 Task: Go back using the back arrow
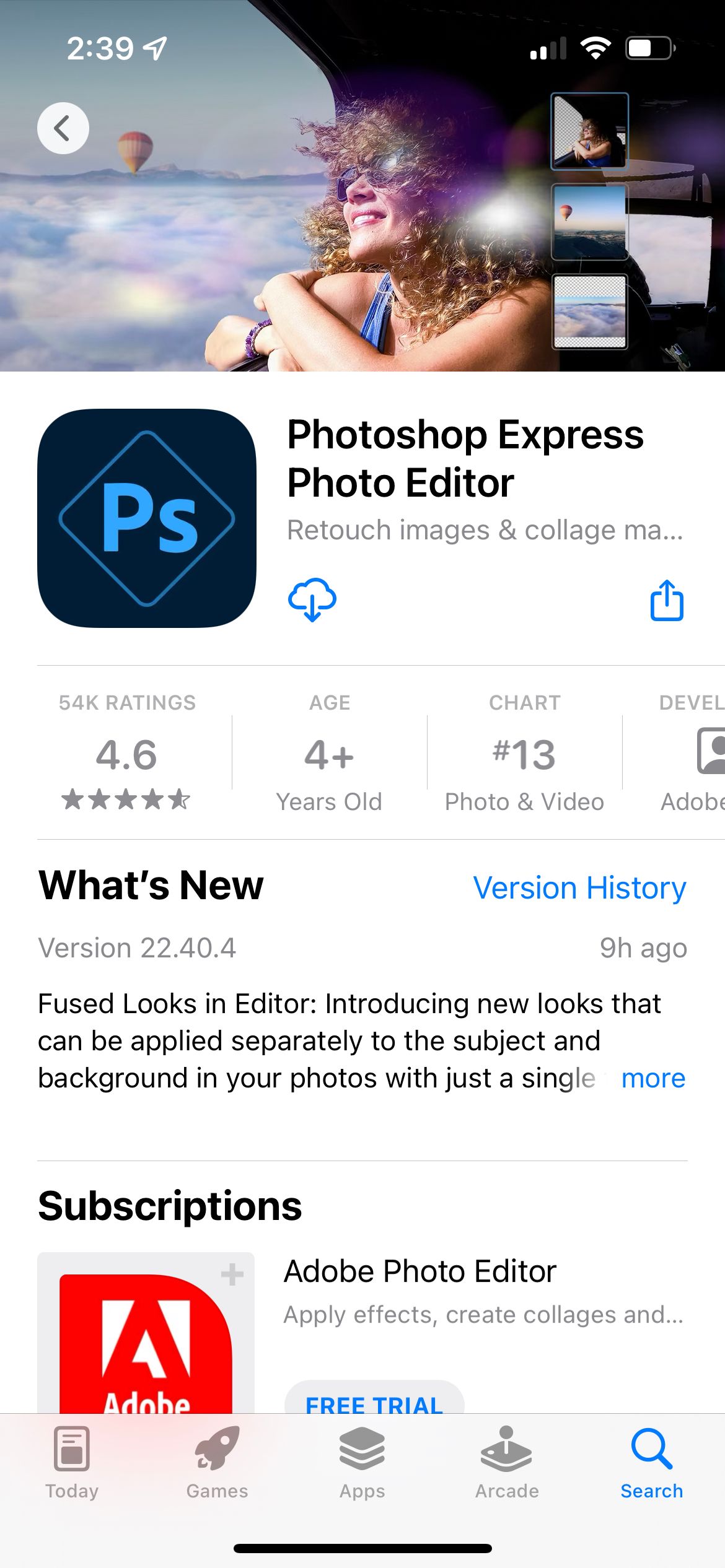coord(63,128)
